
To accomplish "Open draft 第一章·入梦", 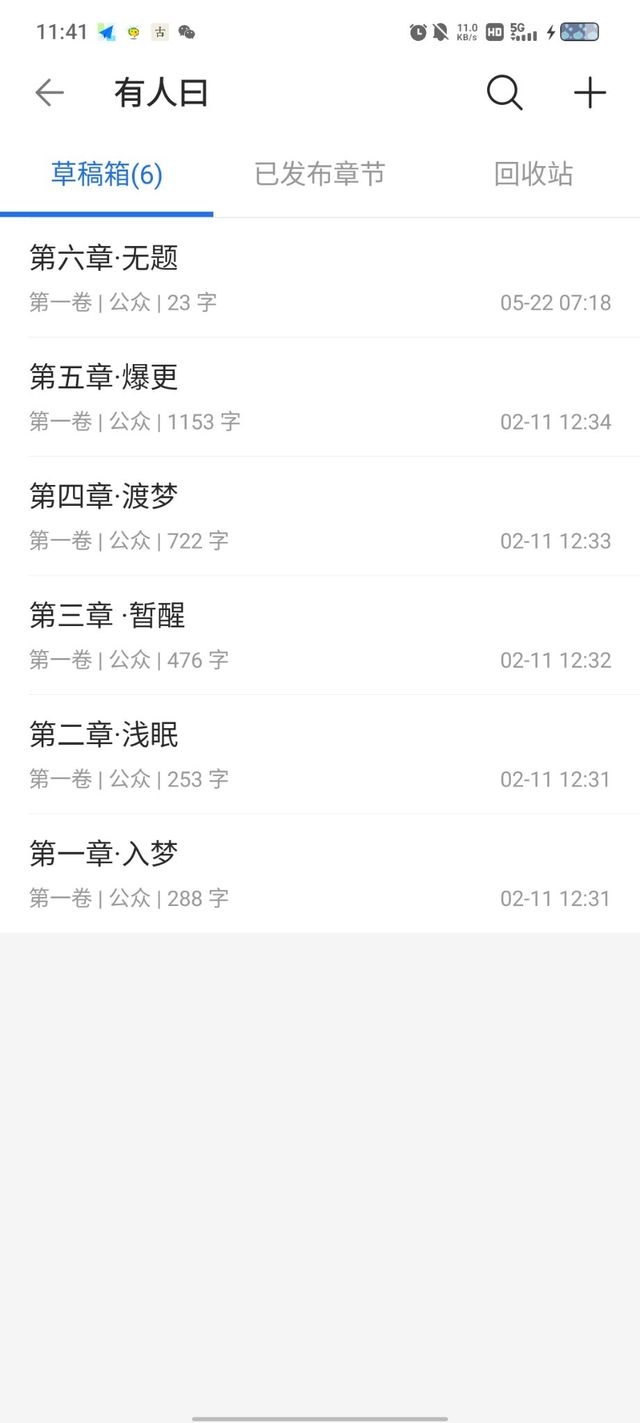I will pos(320,873).
